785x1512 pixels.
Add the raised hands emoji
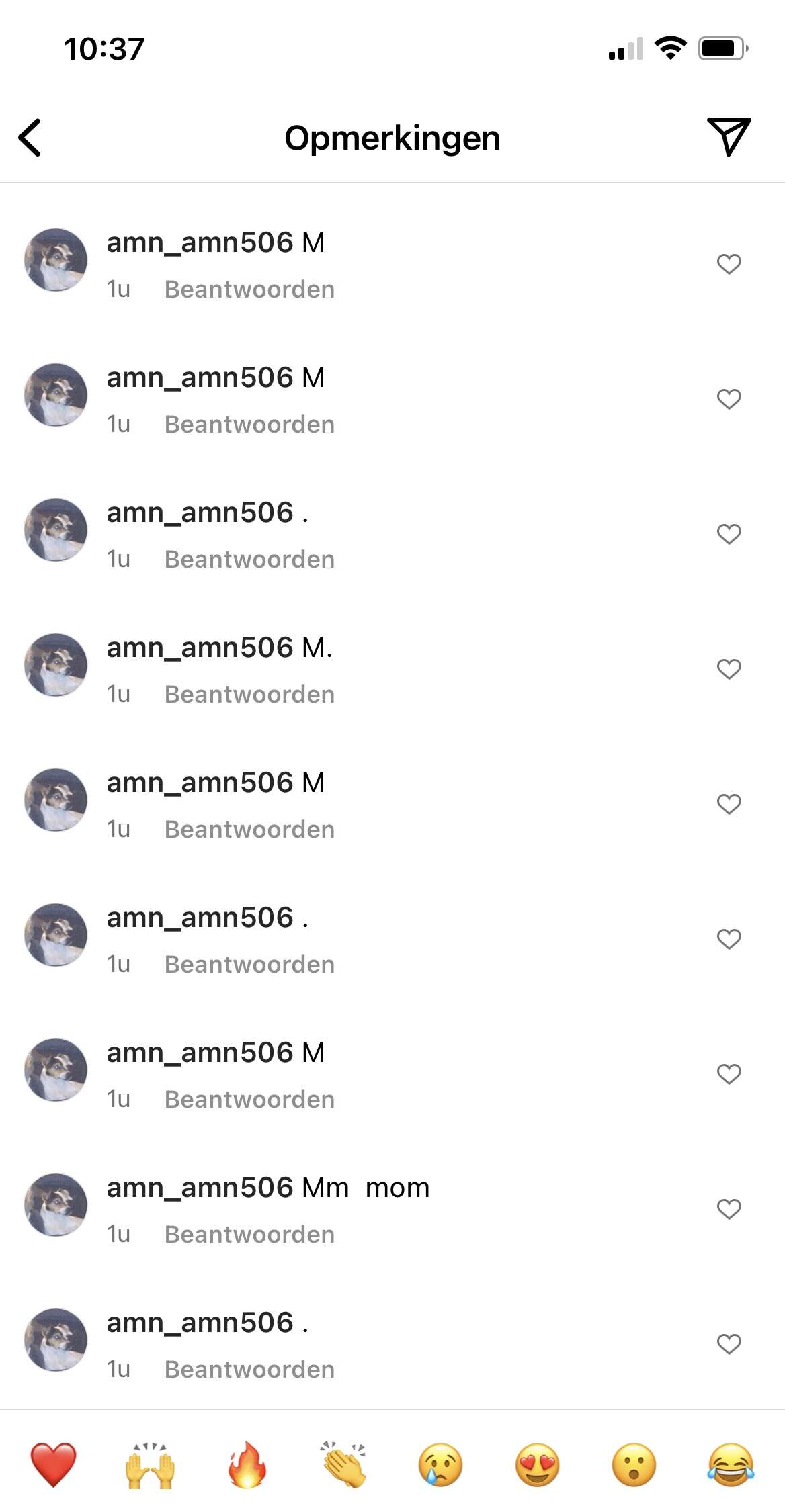(150, 1464)
